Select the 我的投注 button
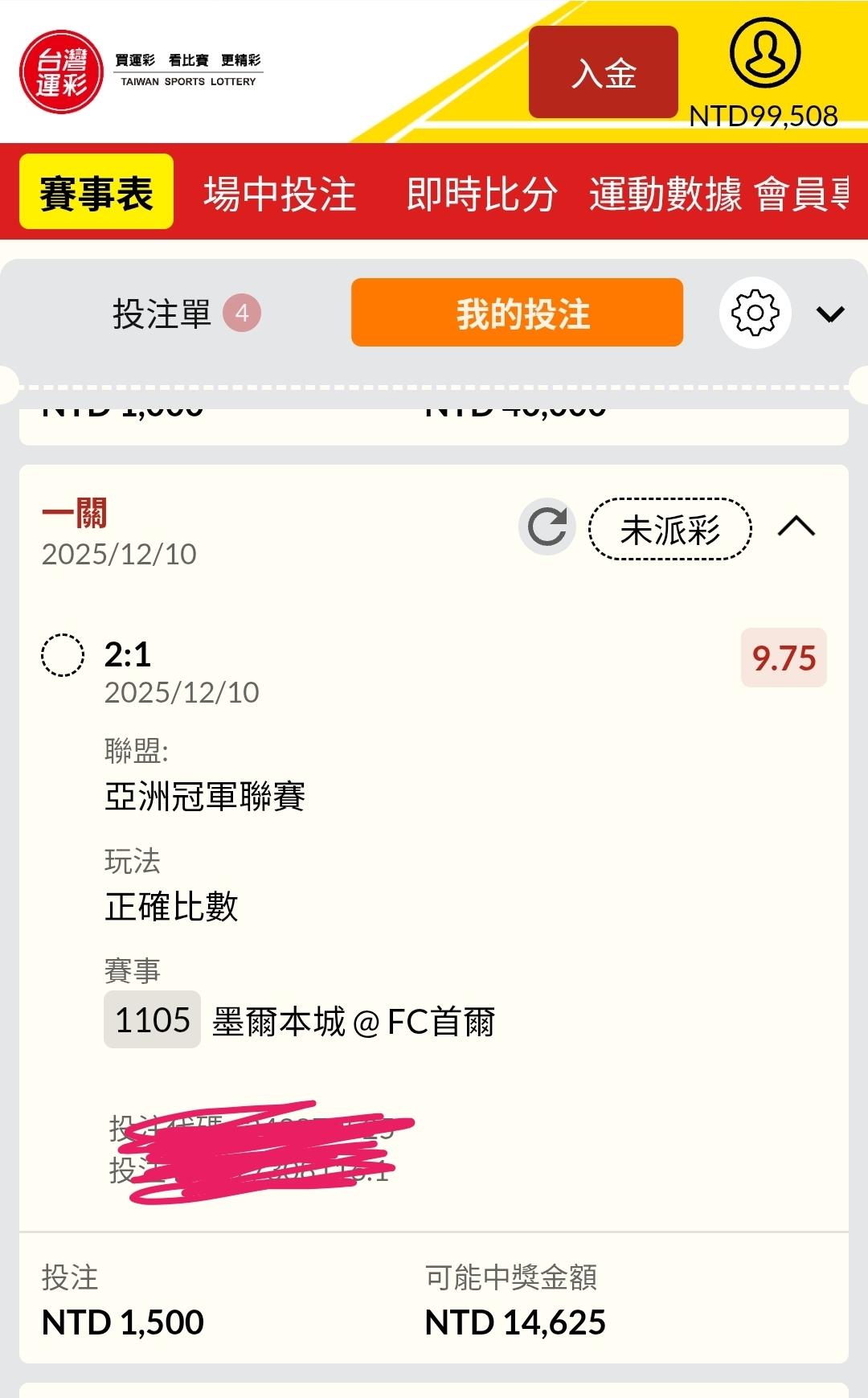The width and height of the screenshot is (868, 1398). [x=517, y=313]
